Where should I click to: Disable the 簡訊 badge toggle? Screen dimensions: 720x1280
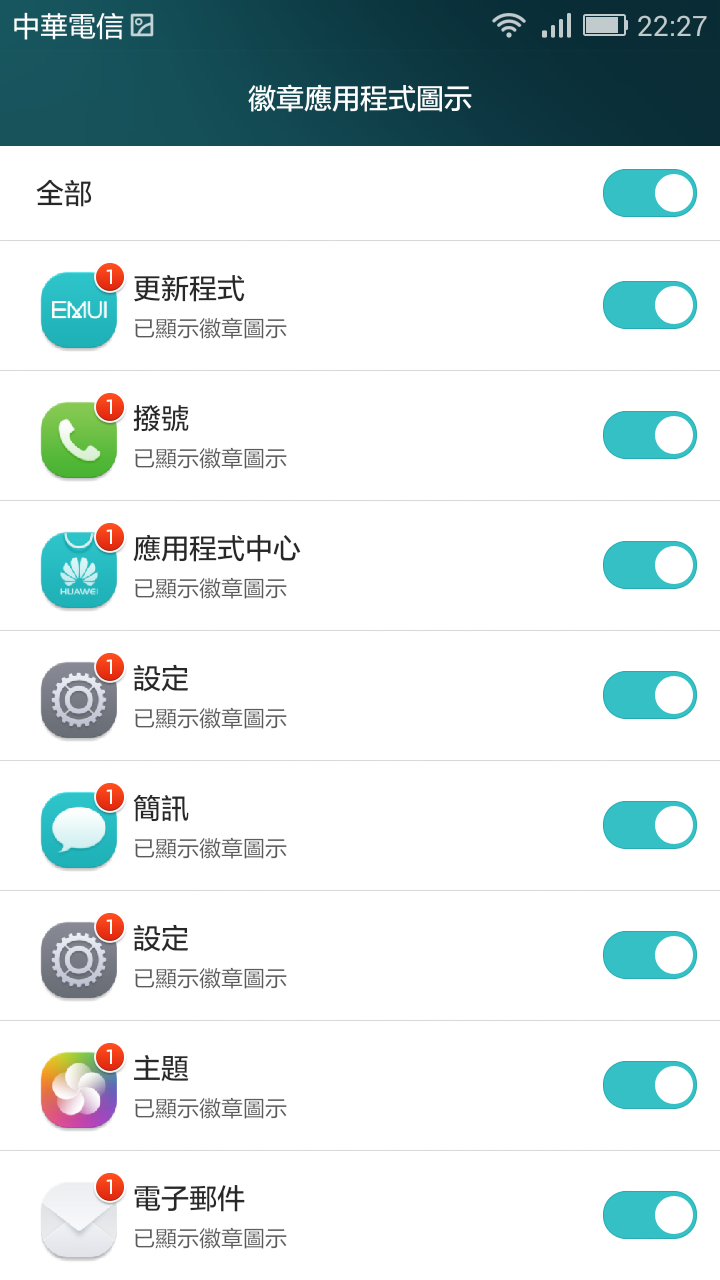(x=650, y=825)
